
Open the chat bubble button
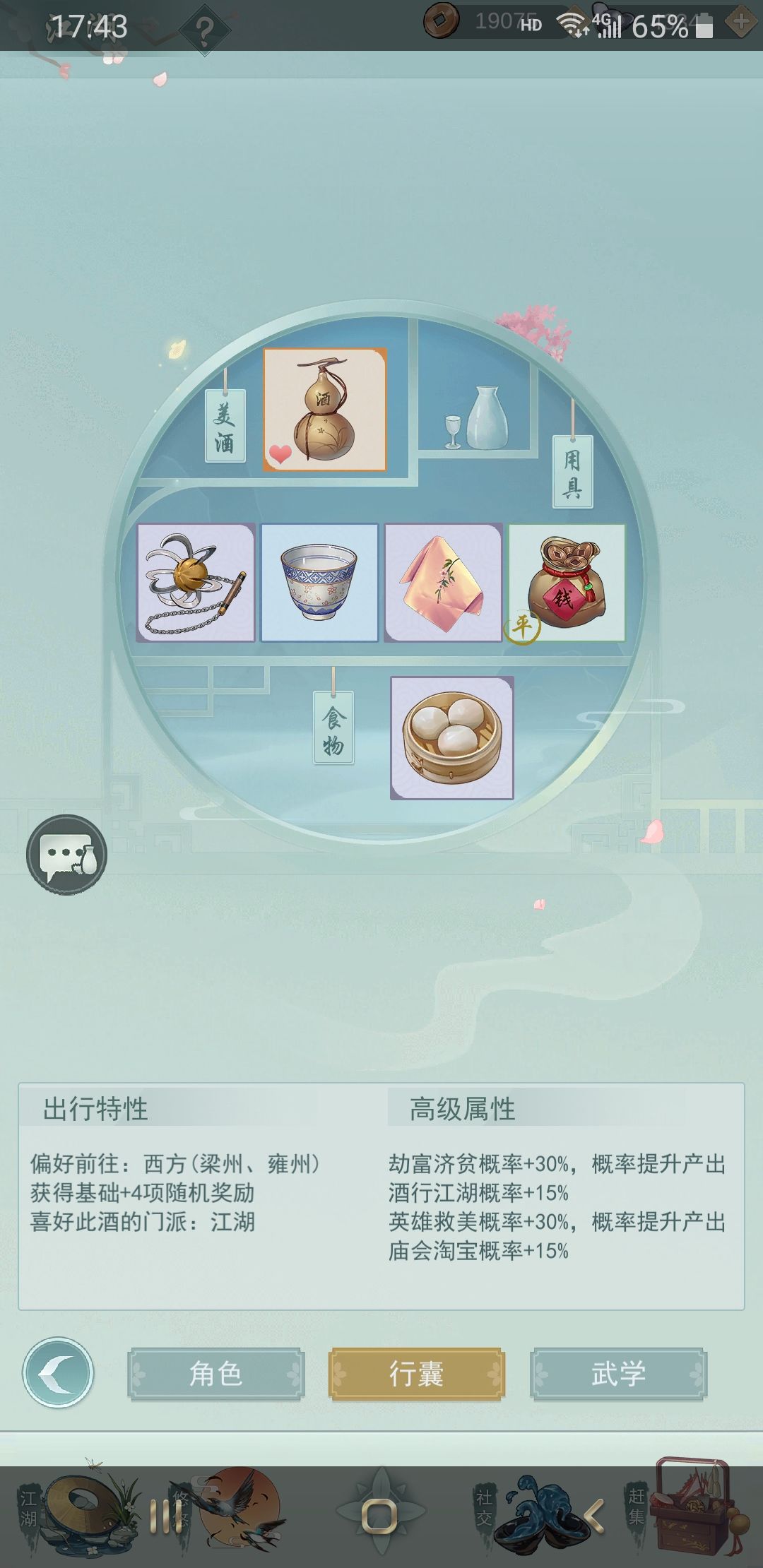(66, 855)
